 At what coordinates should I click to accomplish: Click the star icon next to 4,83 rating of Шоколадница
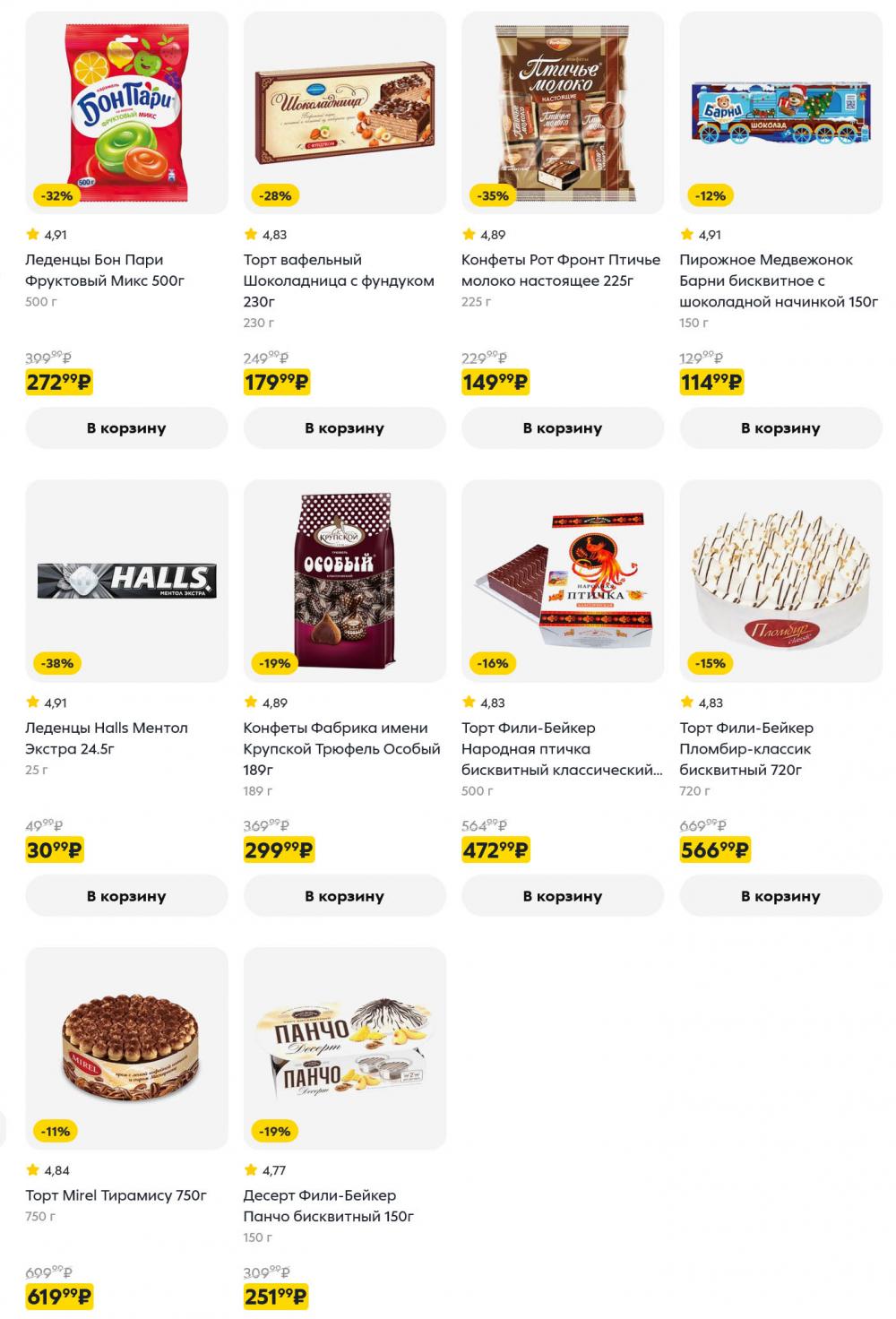tap(248, 234)
